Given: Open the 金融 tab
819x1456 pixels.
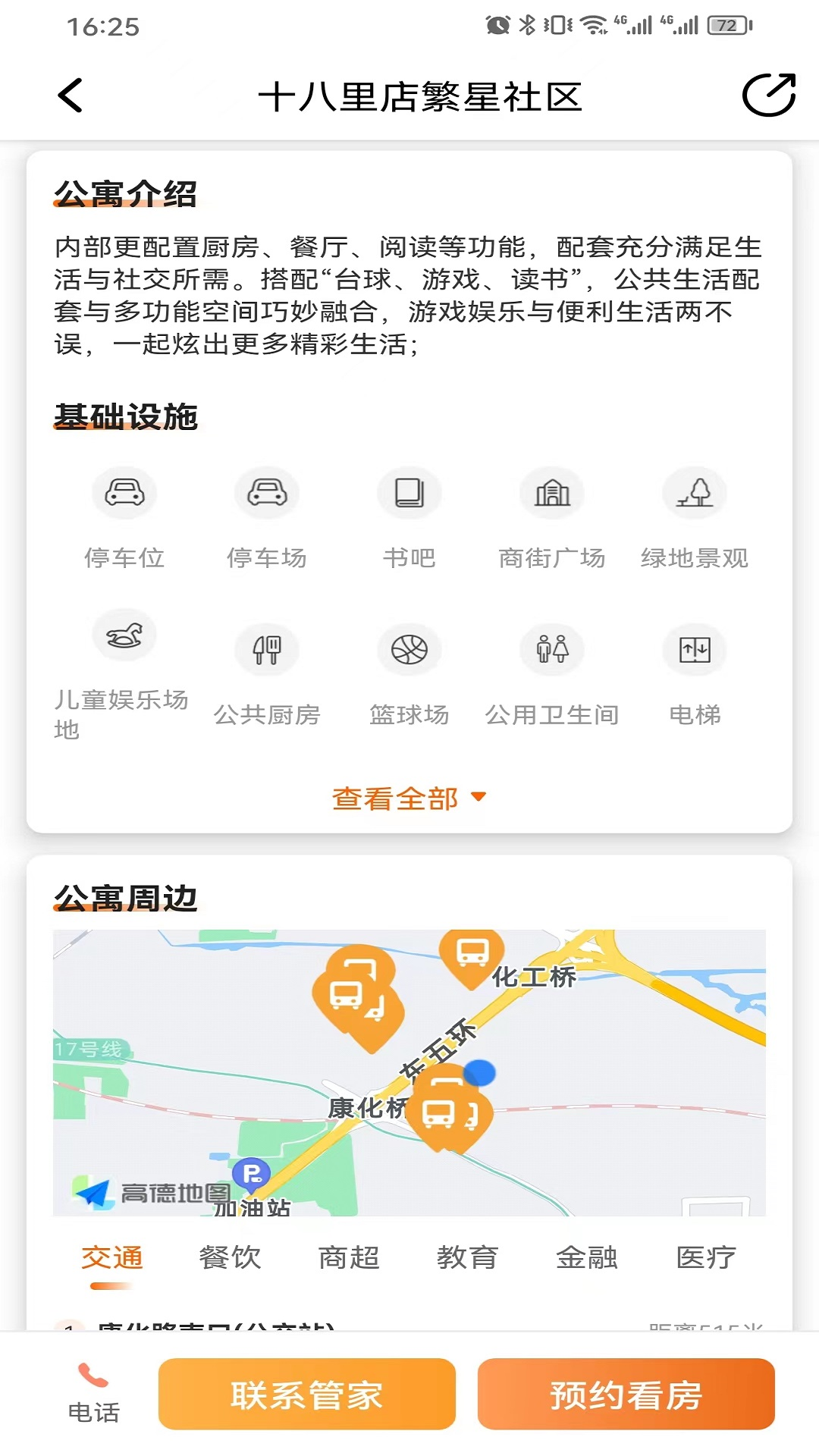Looking at the screenshot, I should point(586,1257).
